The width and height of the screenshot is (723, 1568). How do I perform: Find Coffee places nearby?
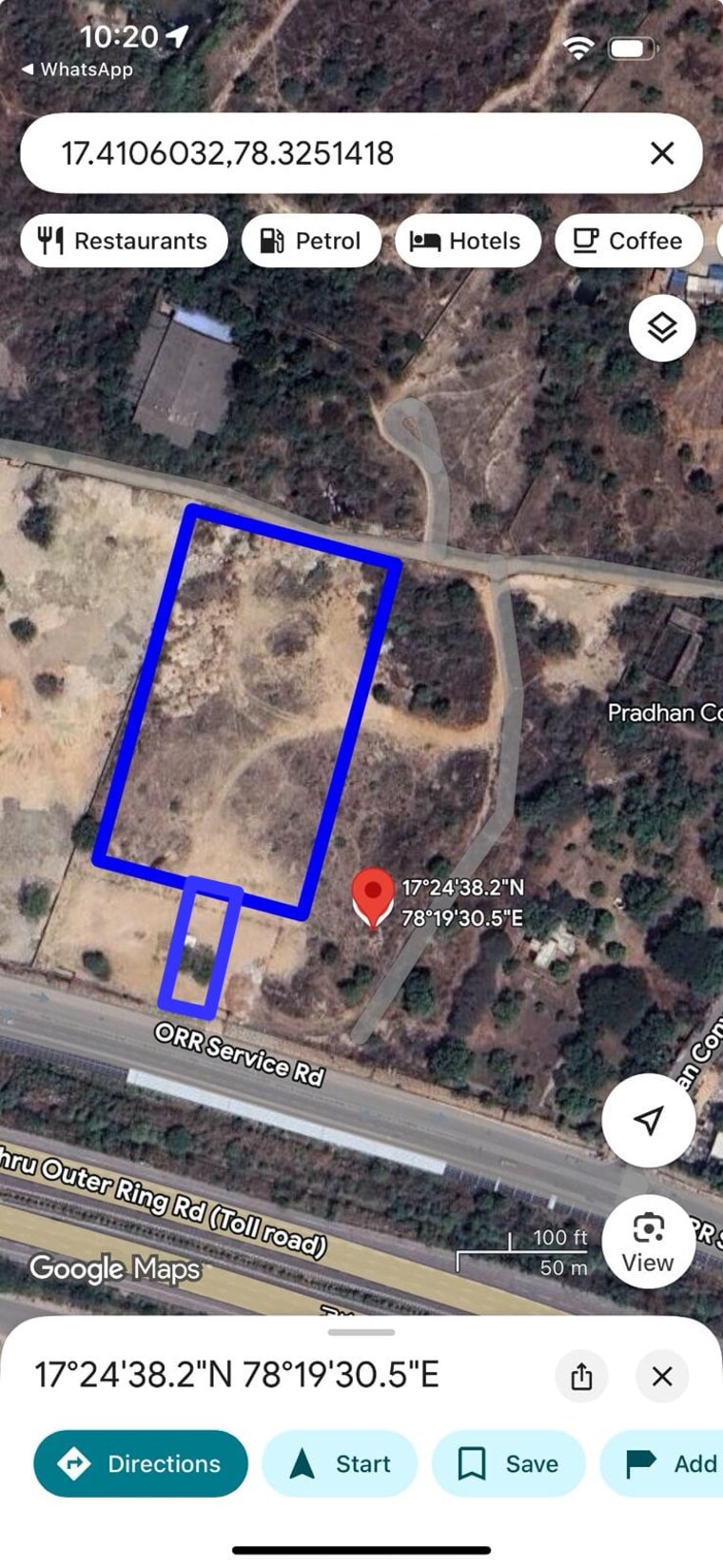tap(629, 241)
